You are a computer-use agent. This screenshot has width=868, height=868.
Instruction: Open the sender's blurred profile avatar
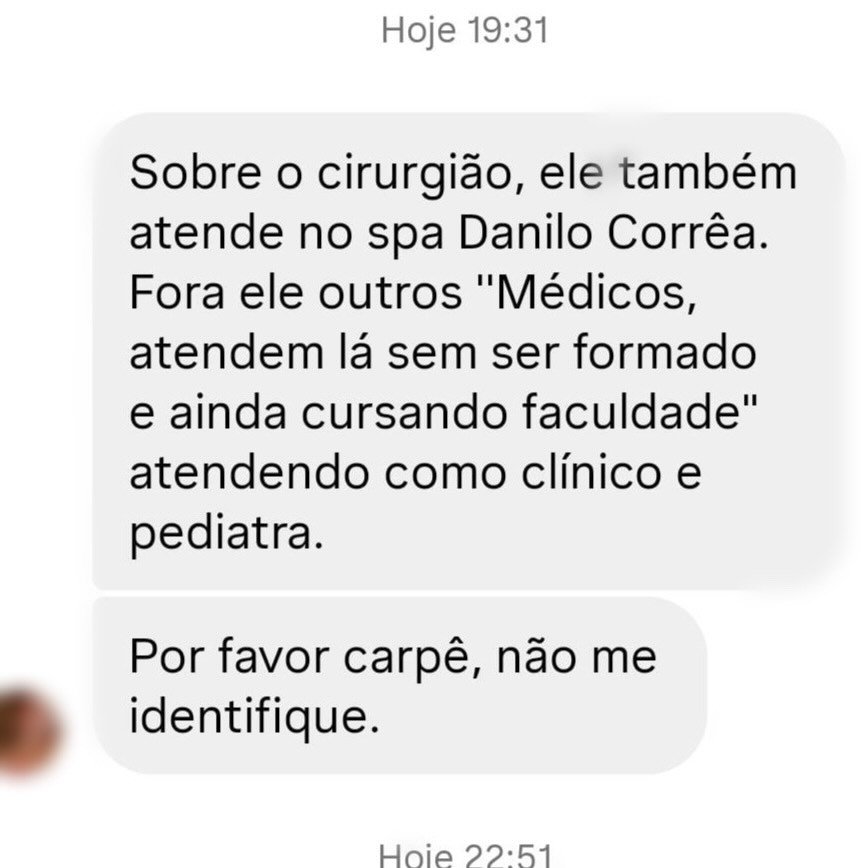27,731
